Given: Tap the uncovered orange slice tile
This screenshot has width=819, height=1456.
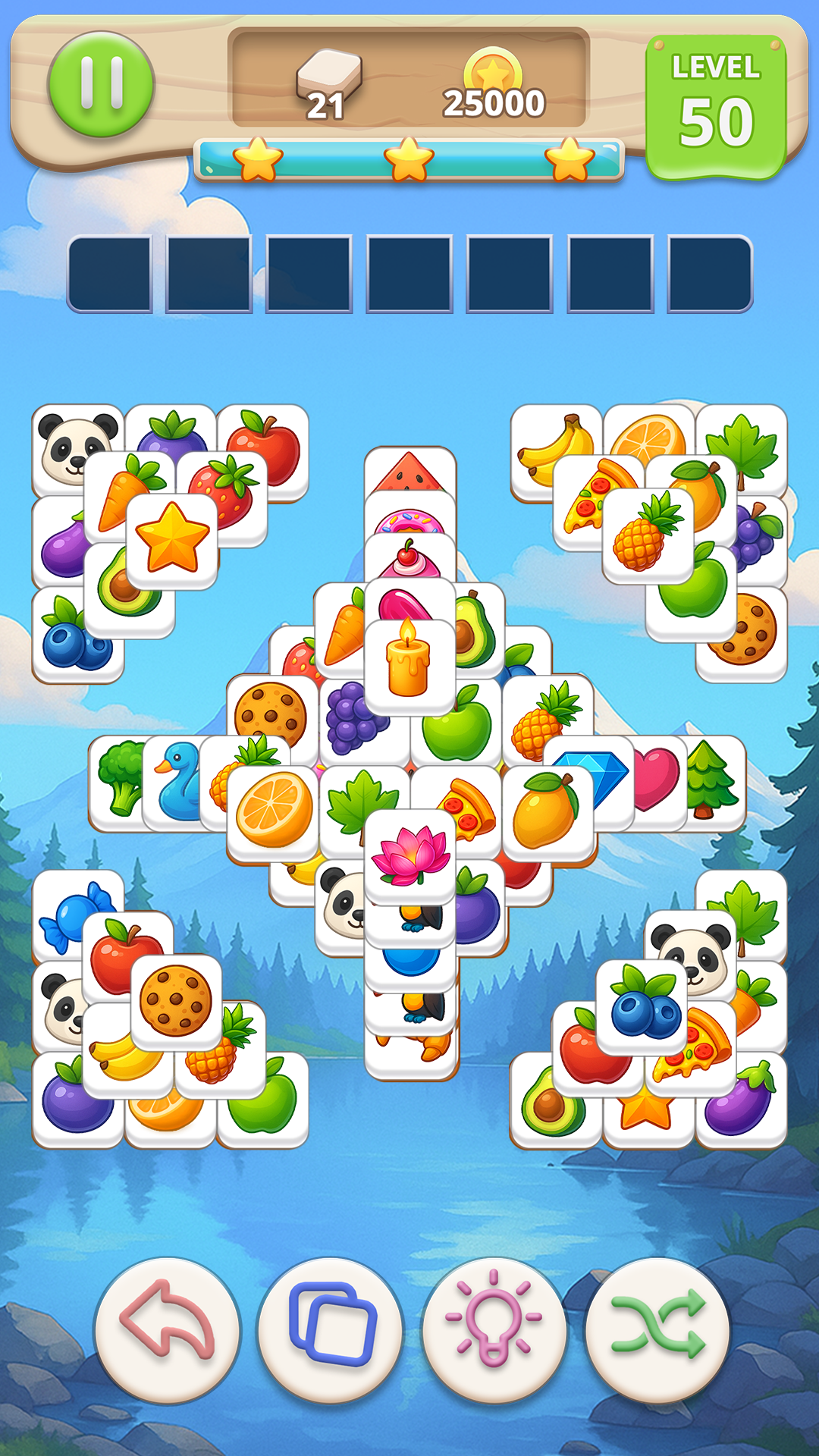Looking at the screenshot, I should click(273, 813).
